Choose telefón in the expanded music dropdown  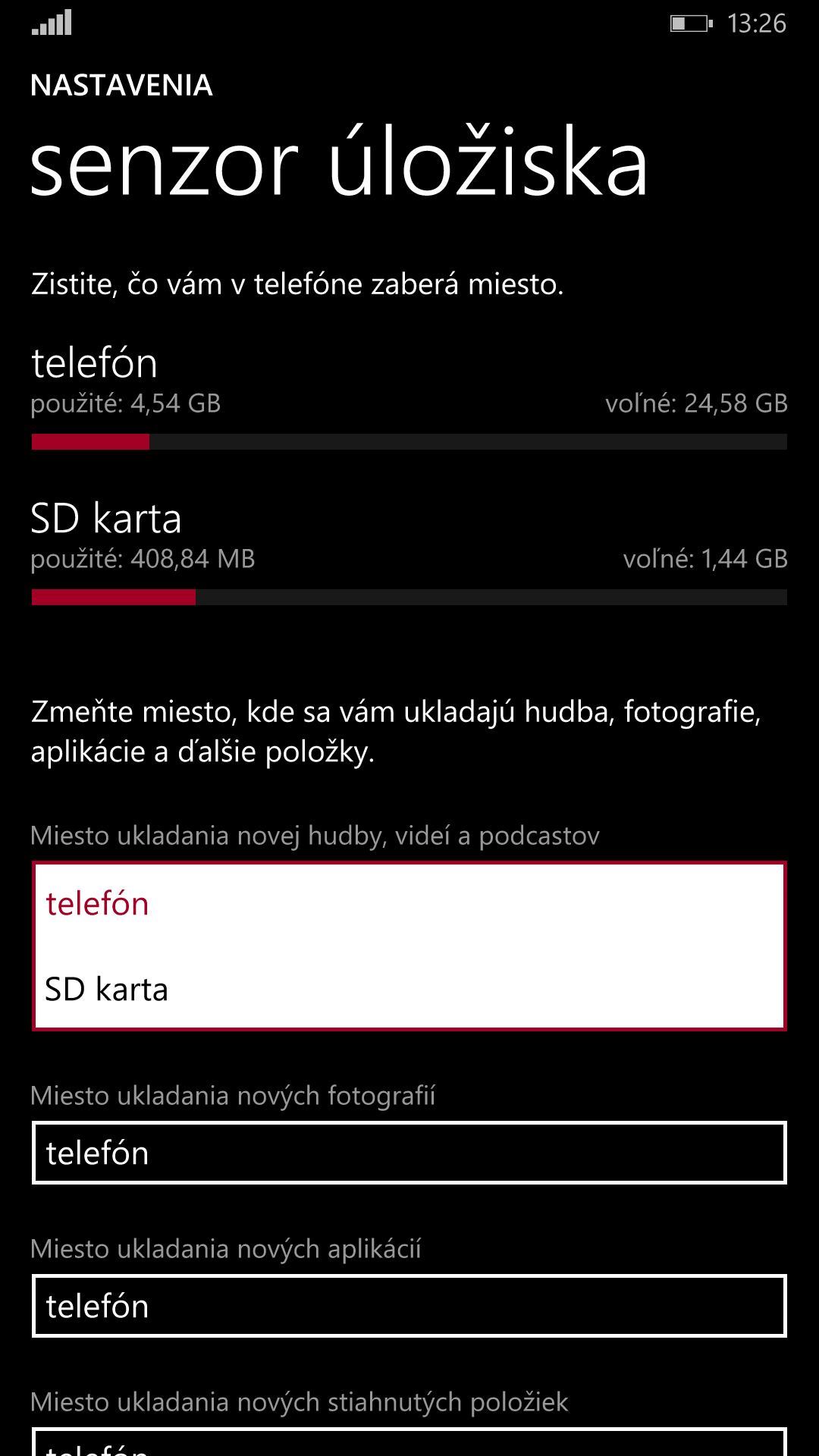pos(409,904)
